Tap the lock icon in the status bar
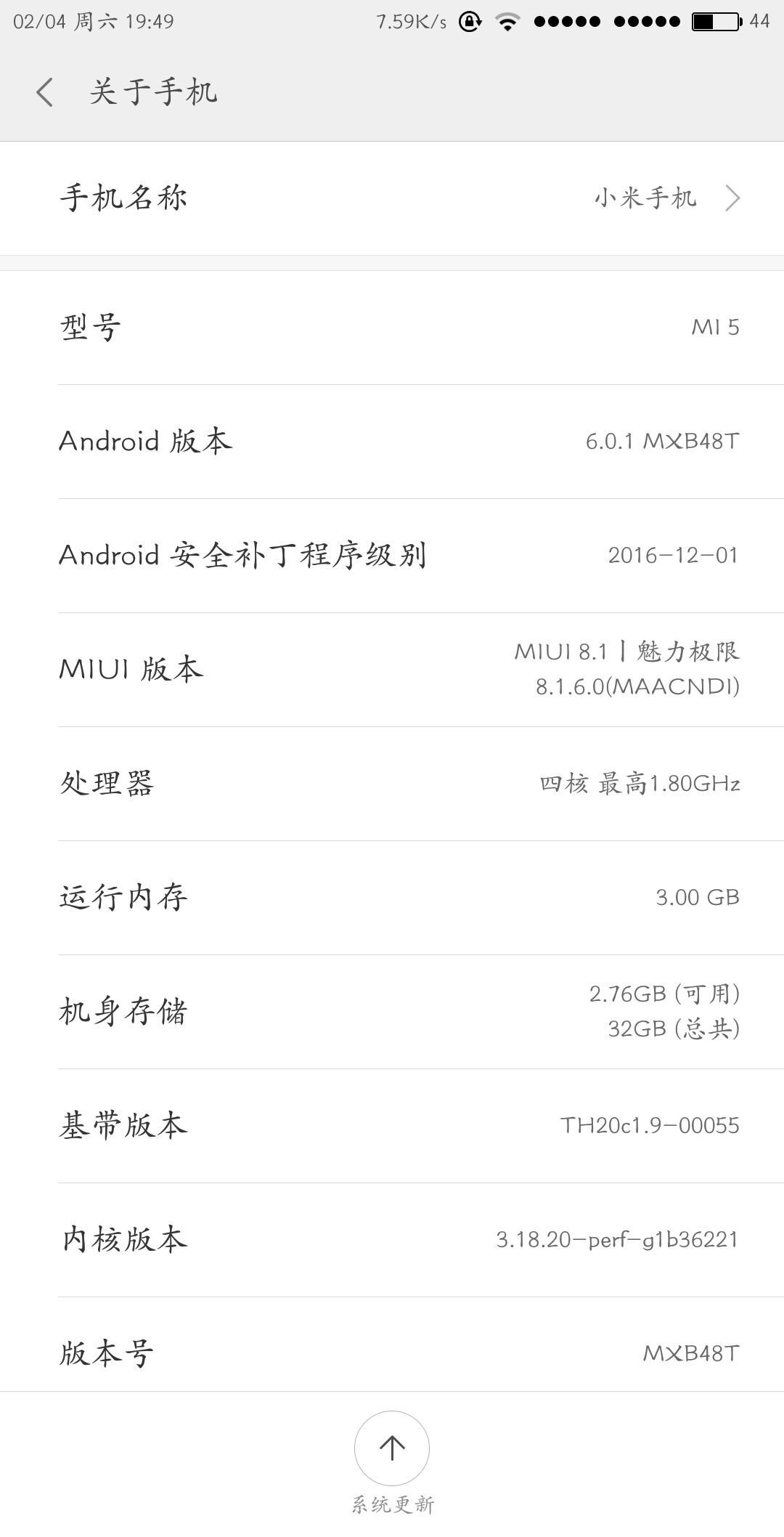The height and width of the screenshot is (1537, 784). [x=470, y=22]
